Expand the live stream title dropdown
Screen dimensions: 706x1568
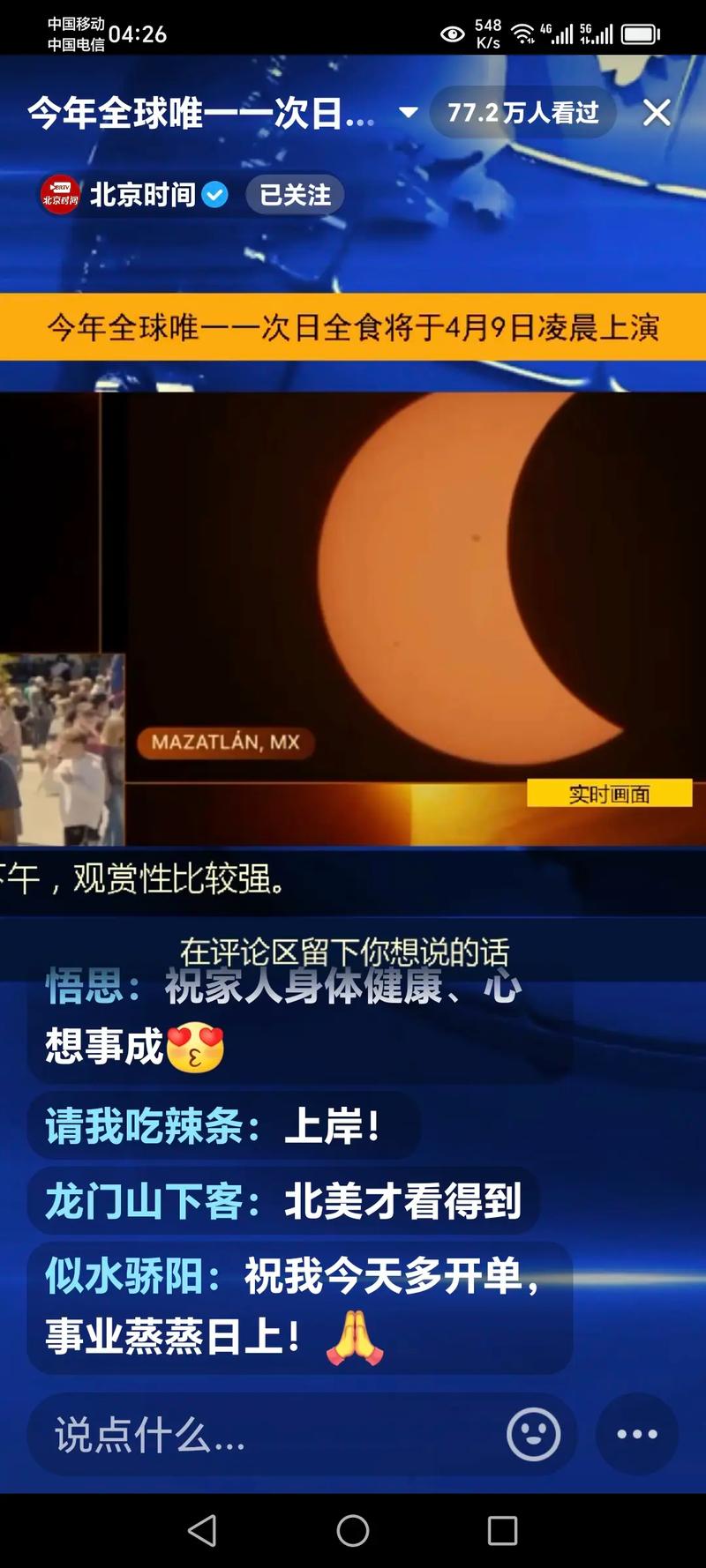point(407,113)
